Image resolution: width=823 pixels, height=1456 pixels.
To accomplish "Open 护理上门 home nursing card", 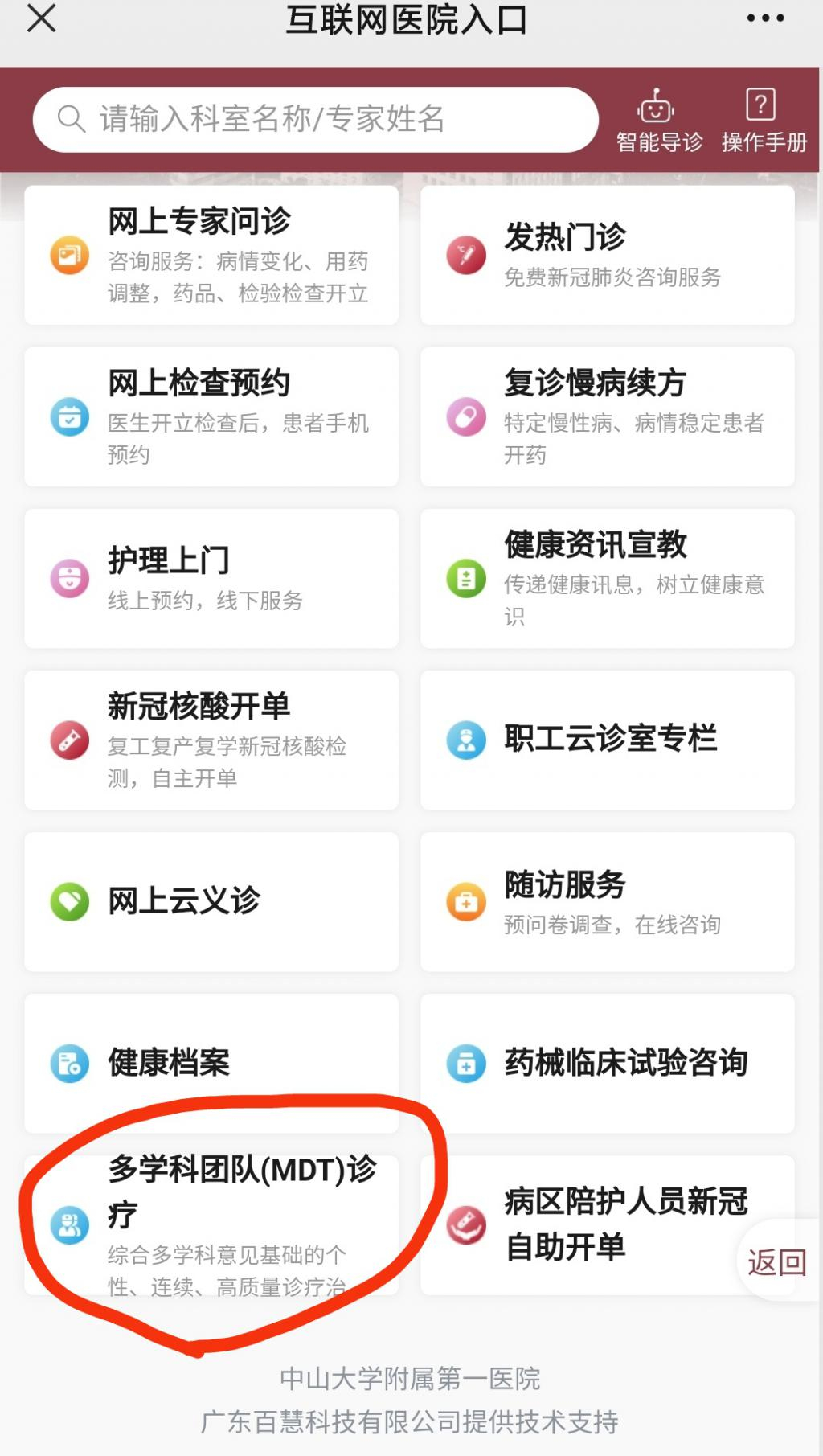I will point(211,578).
